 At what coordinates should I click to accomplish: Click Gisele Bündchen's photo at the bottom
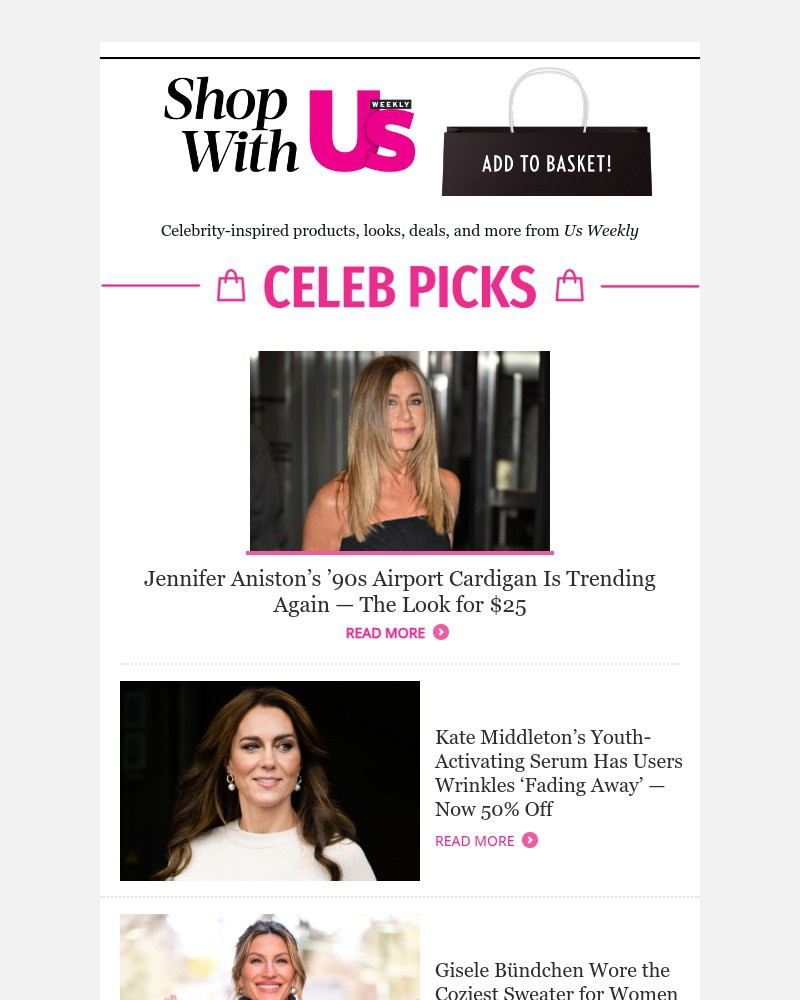point(270,957)
